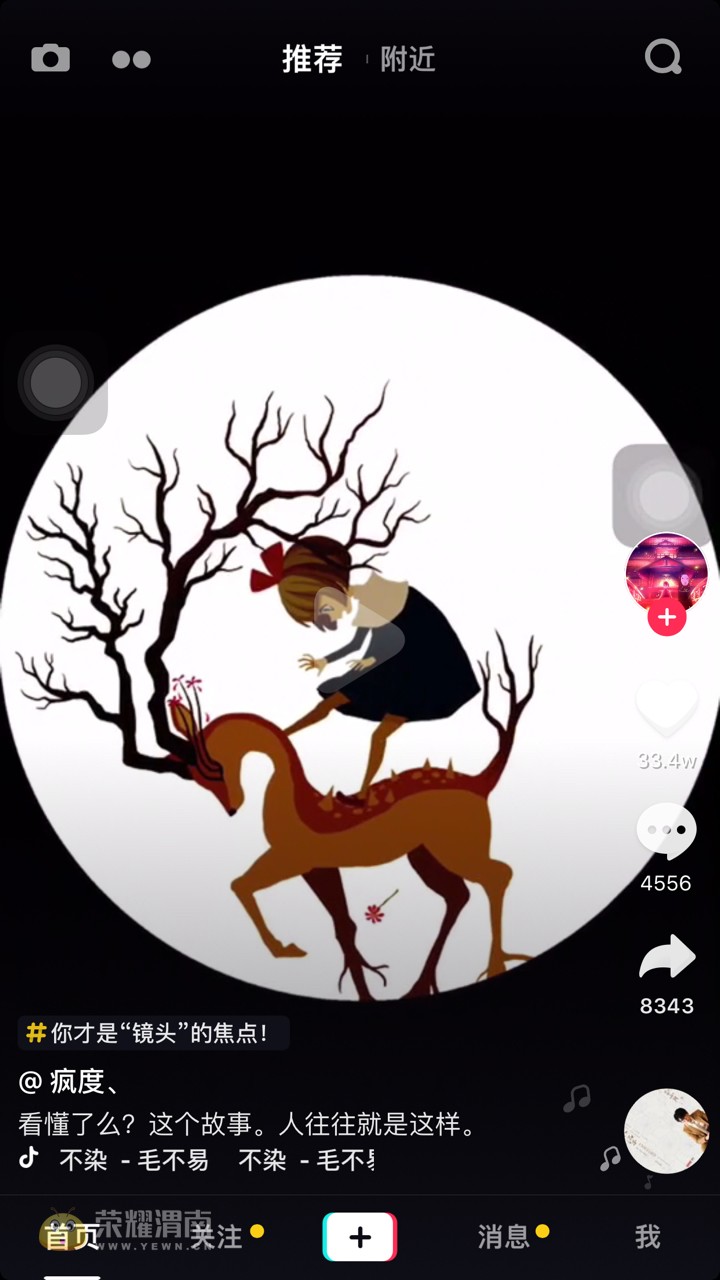Open the hashtag 你才是"镜头"的焦点!
Screen dimensions: 720x1280
pos(153,1033)
